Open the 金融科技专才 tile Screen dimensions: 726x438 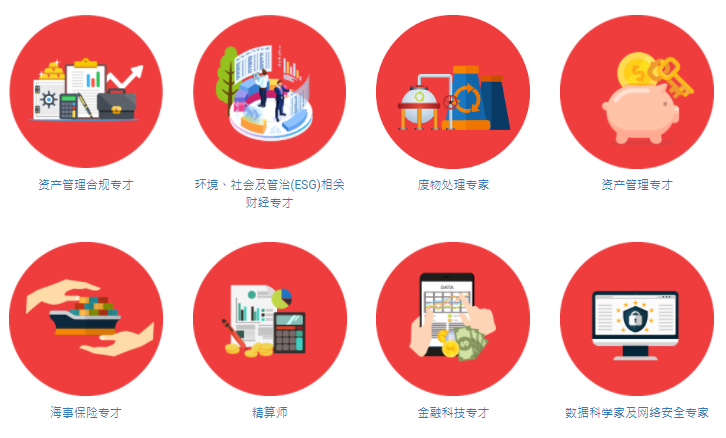tap(453, 318)
